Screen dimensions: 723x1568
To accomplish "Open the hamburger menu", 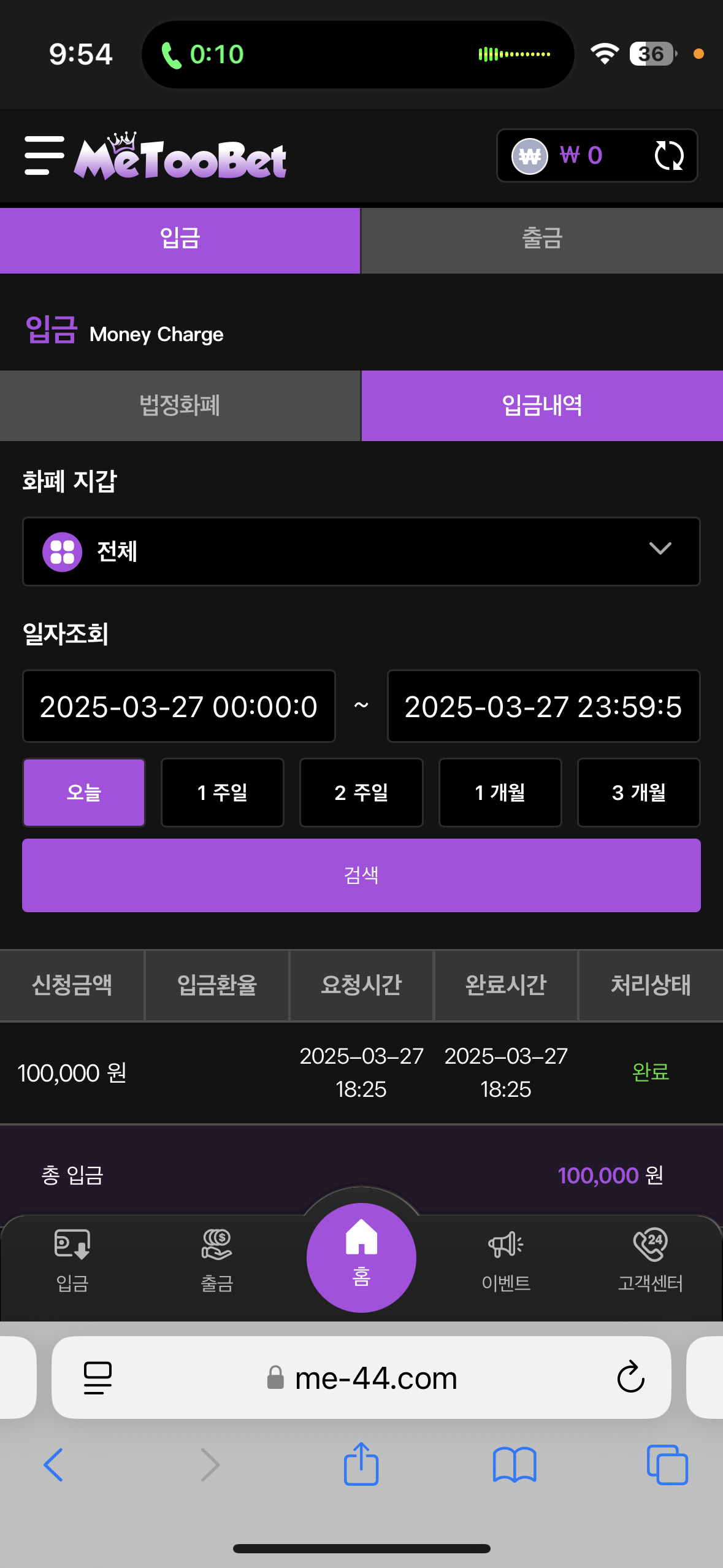I will pyautogui.click(x=44, y=156).
